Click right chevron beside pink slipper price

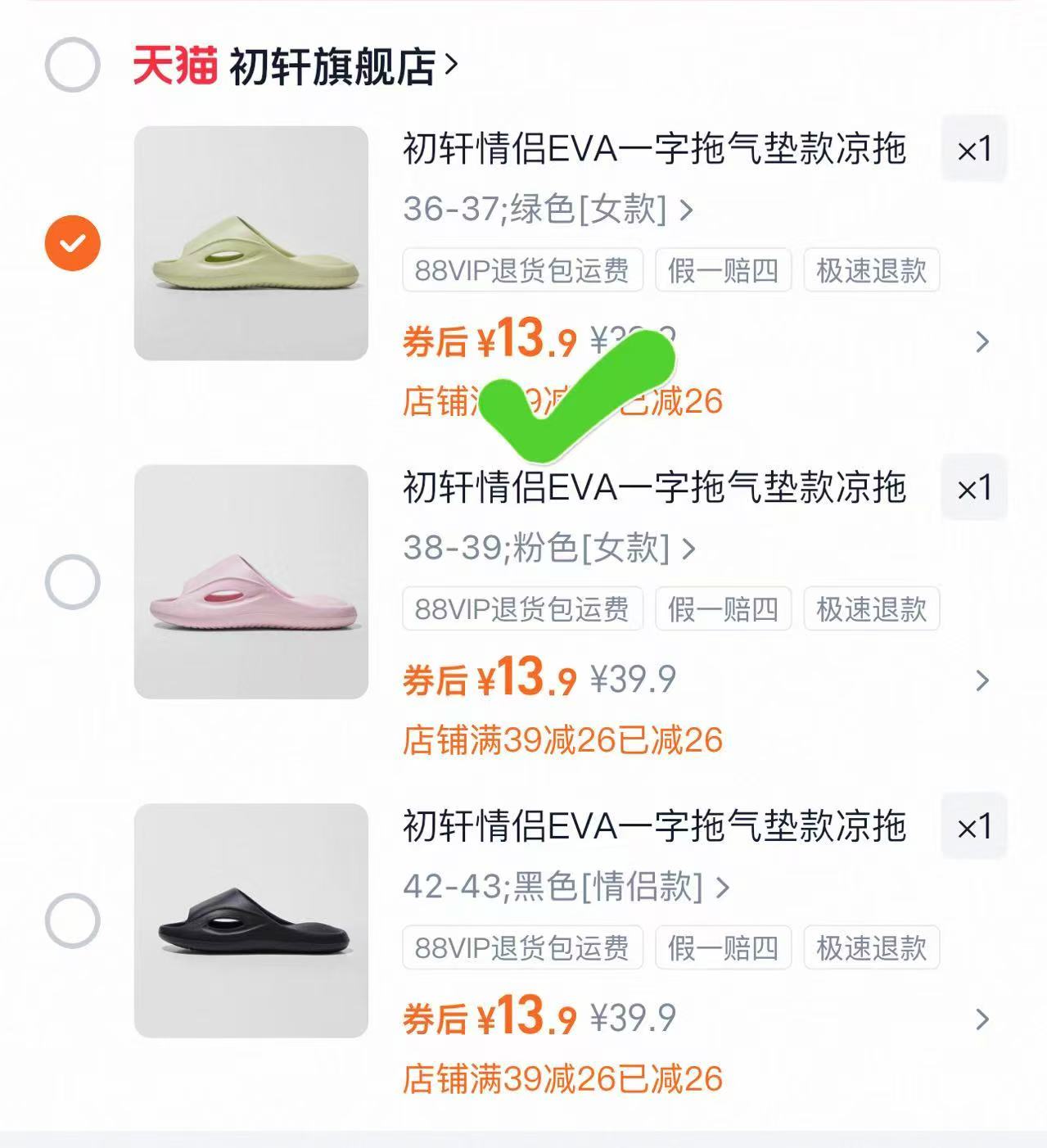click(983, 680)
